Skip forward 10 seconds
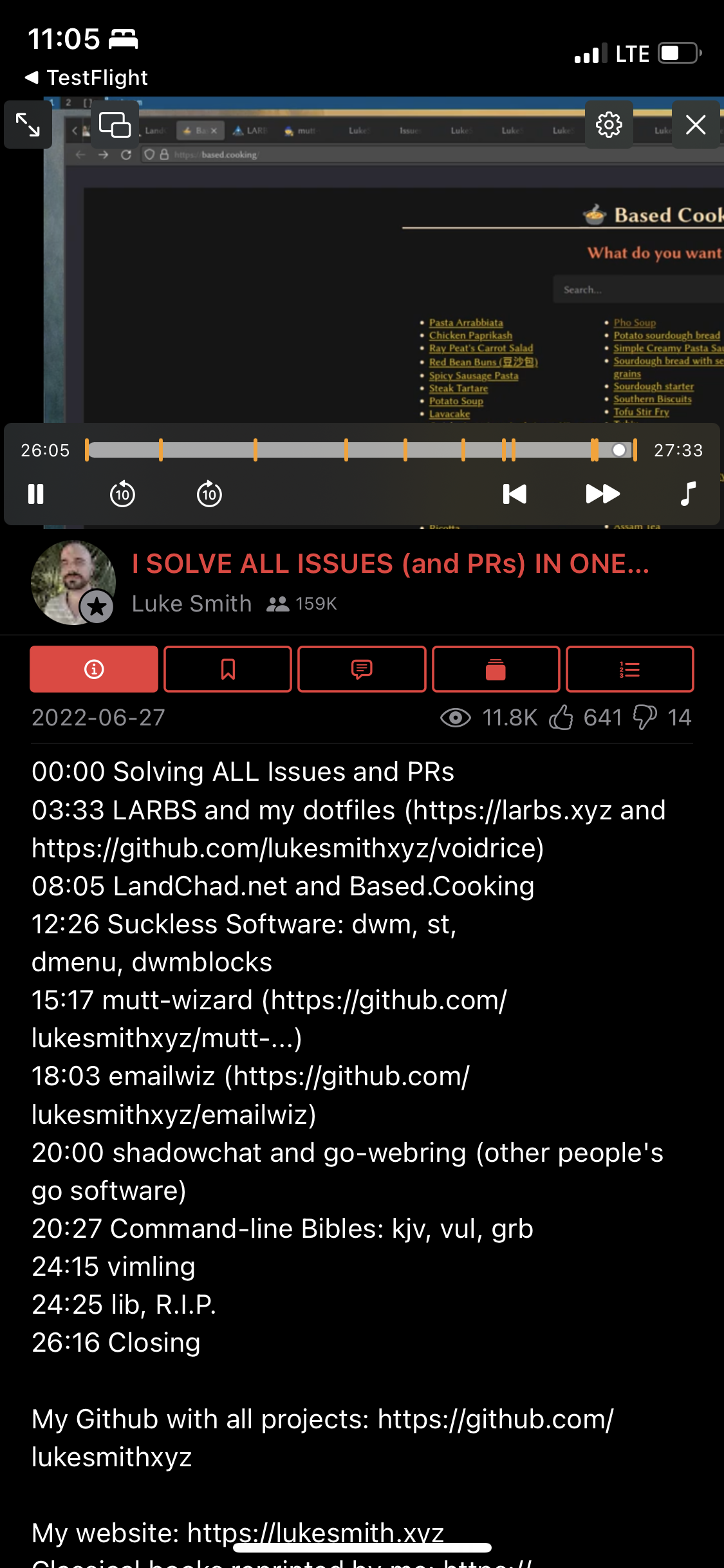 tap(209, 494)
